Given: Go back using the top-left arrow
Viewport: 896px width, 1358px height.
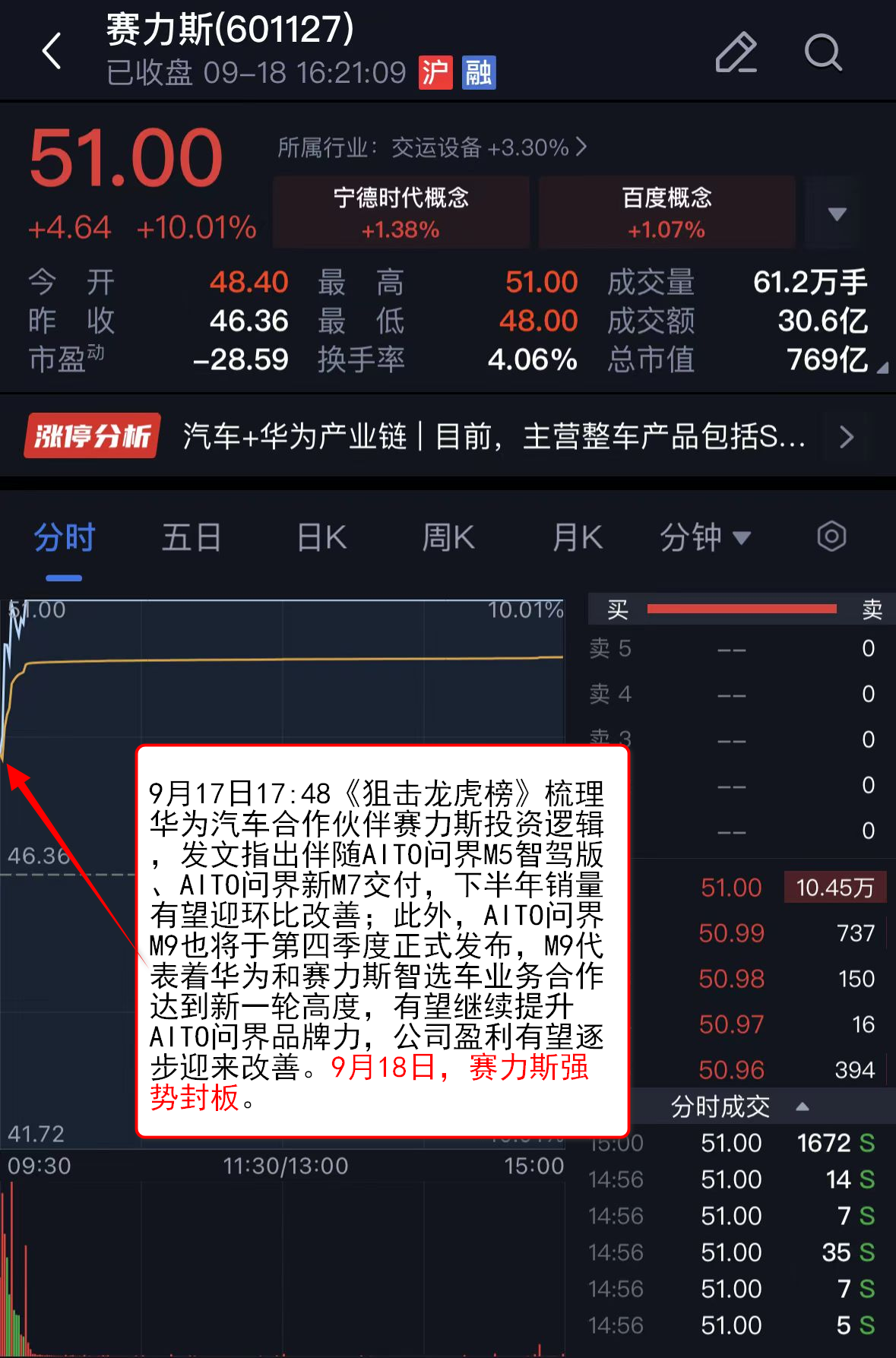Looking at the screenshot, I should click(52, 52).
